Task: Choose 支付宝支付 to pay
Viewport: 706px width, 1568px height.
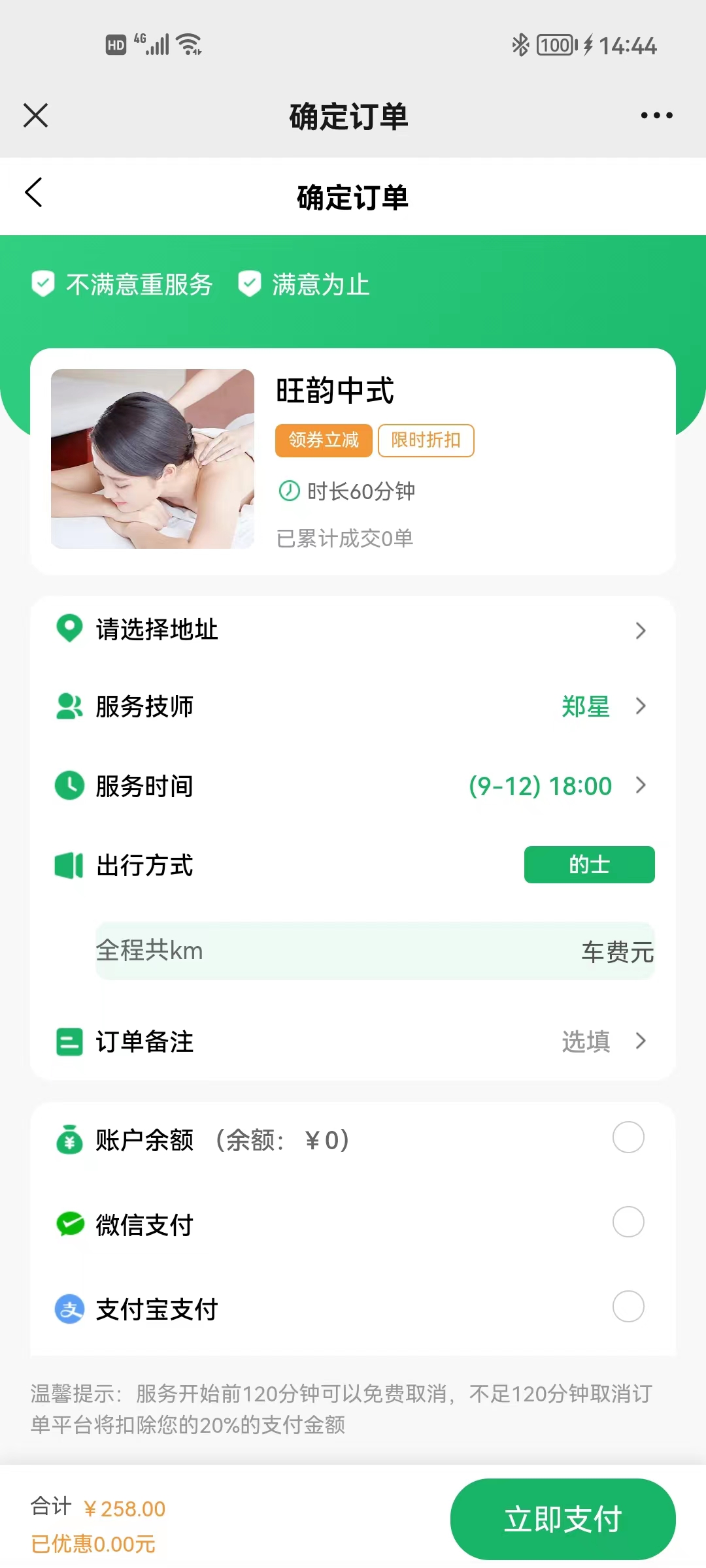Action: point(628,1307)
